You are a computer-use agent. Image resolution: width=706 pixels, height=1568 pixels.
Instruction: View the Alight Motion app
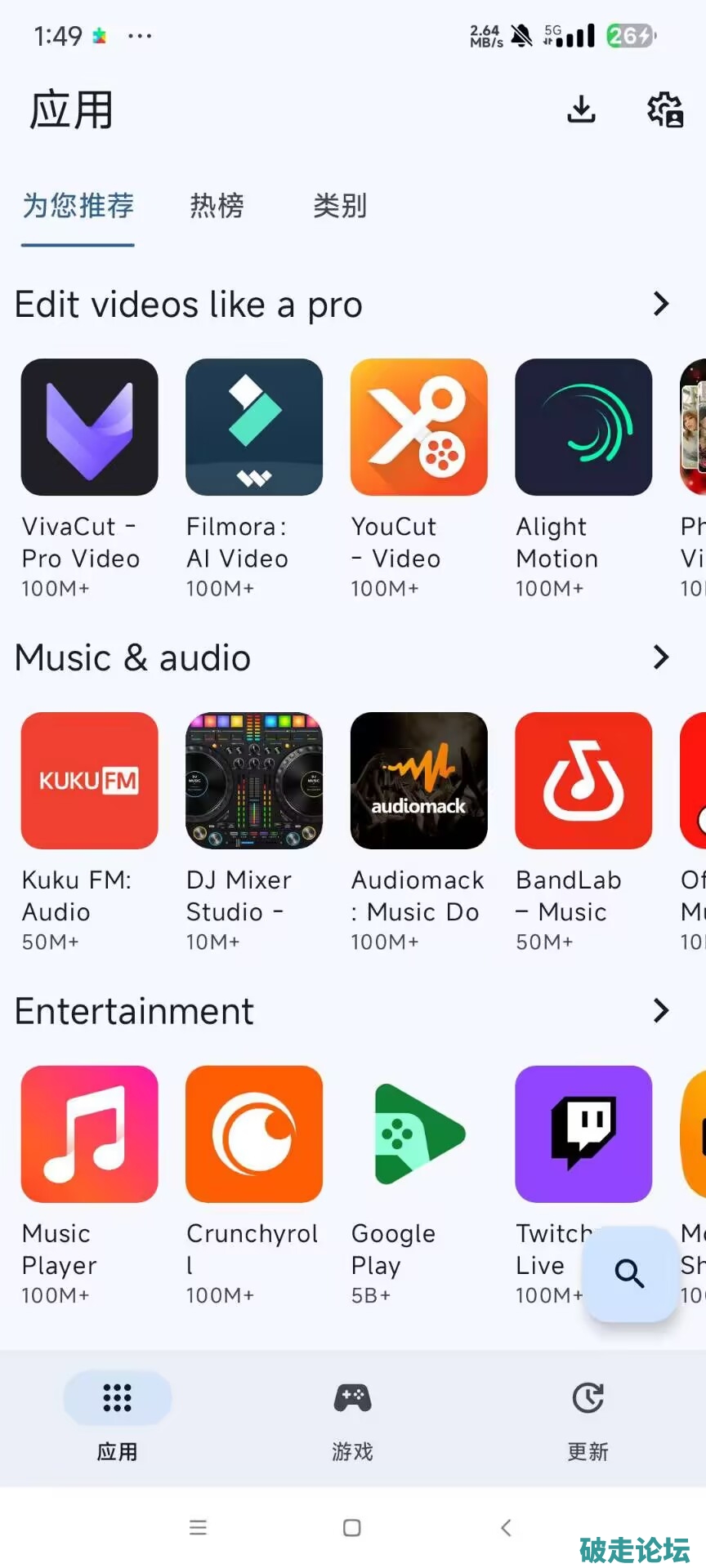tap(583, 427)
